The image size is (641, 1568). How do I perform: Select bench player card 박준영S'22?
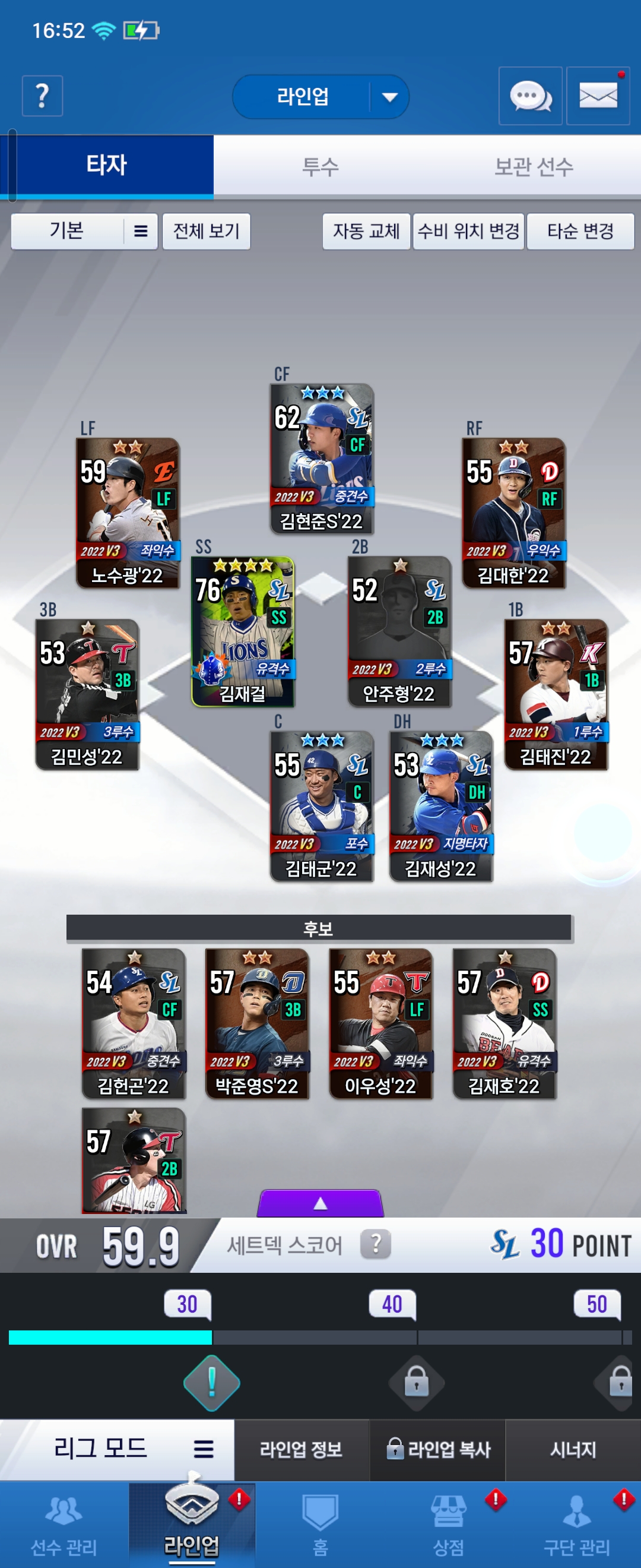(256, 1023)
